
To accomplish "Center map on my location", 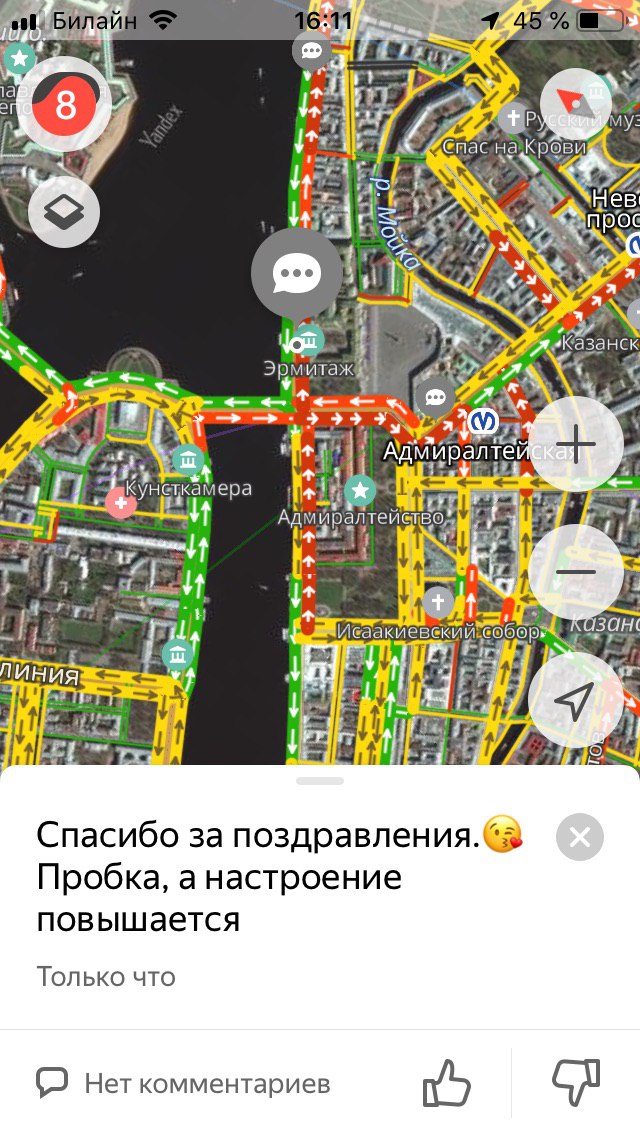I will [x=575, y=702].
